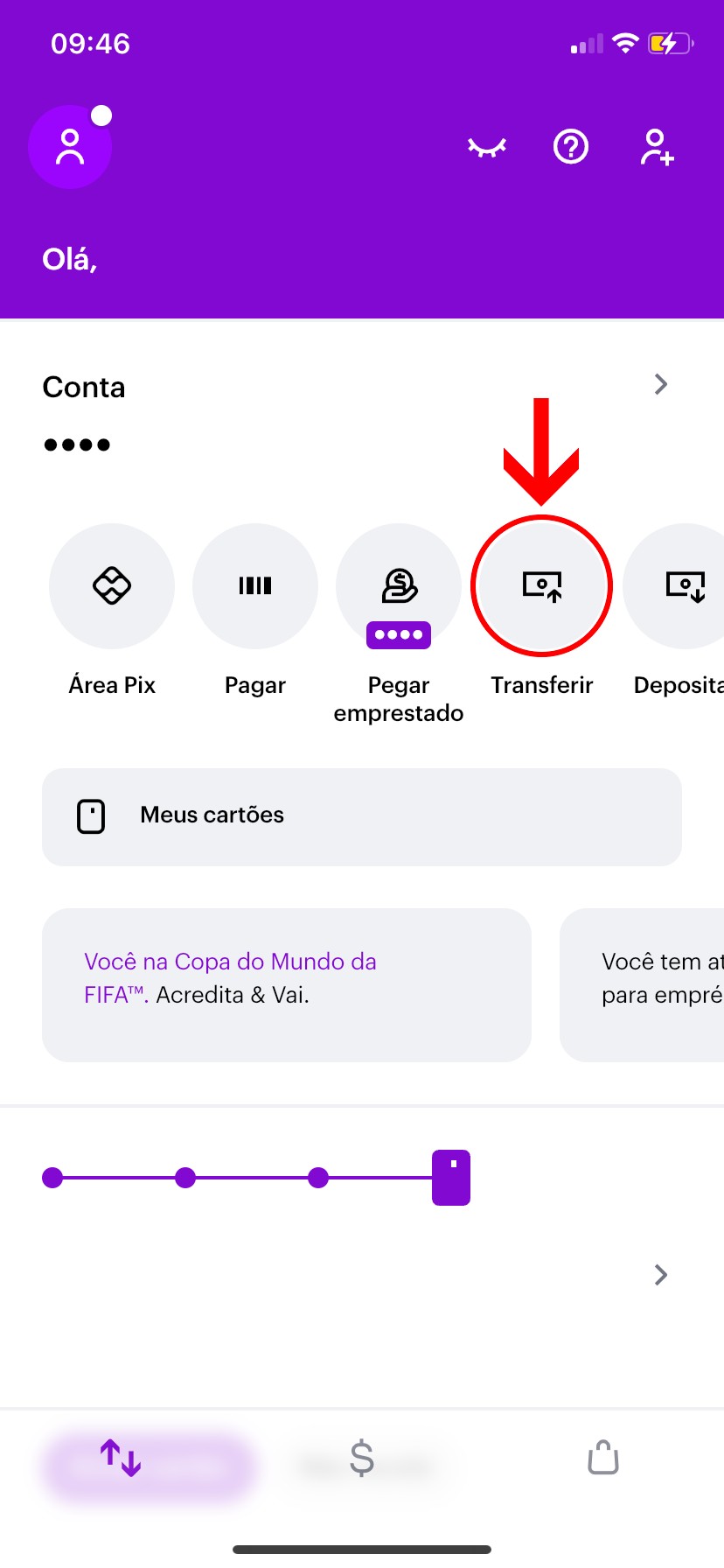Invite a friend with add-person icon
724x1568 pixels.
pos(657,147)
